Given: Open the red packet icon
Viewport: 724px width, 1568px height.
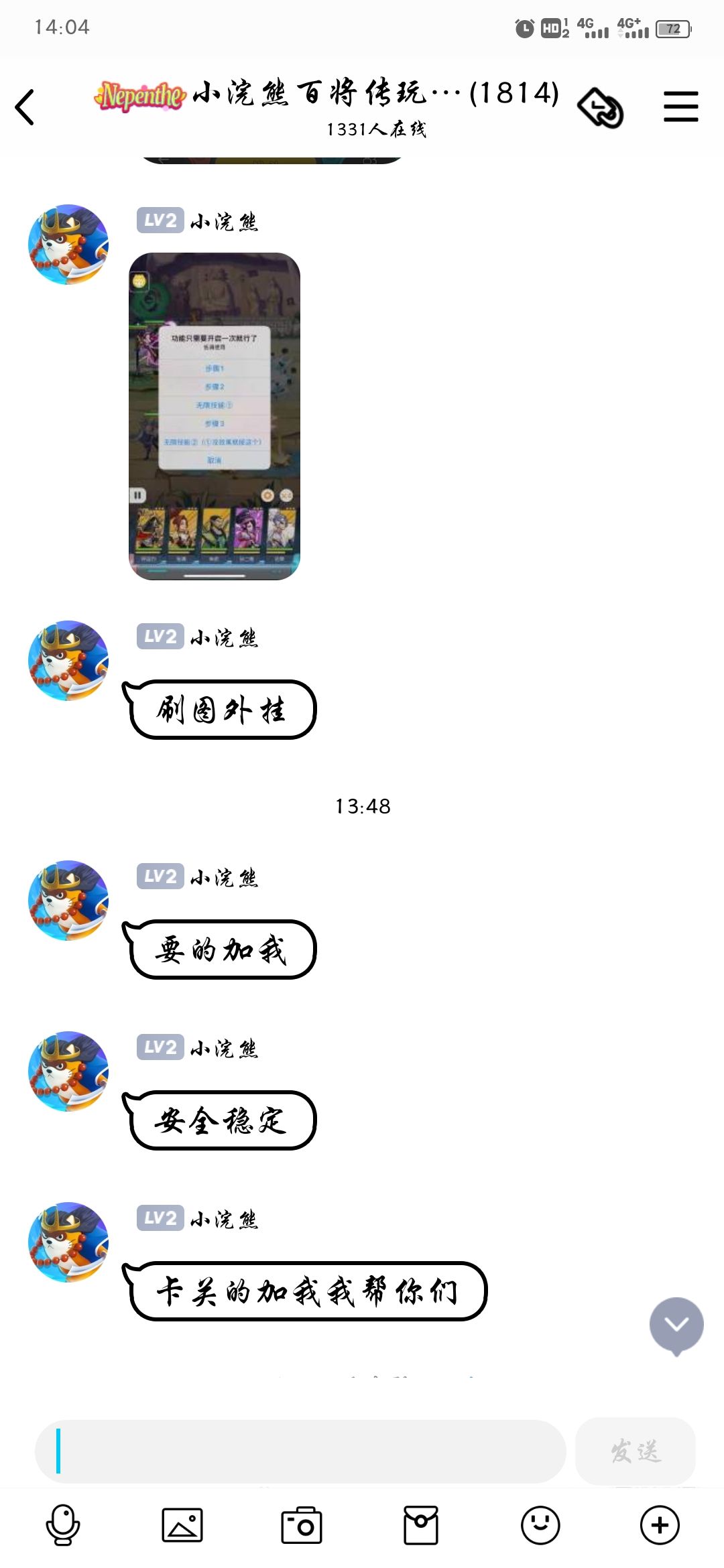Looking at the screenshot, I should pyautogui.click(x=421, y=1525).
